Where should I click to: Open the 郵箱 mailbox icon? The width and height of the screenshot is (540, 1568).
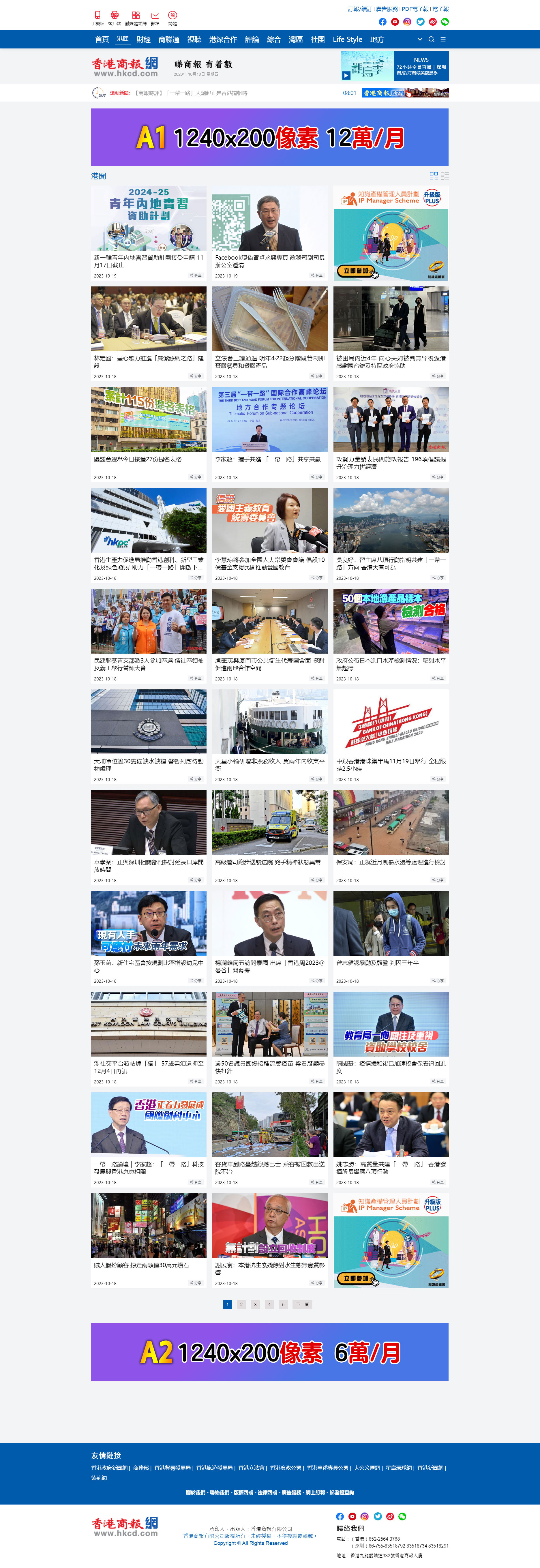pos(155,18)
